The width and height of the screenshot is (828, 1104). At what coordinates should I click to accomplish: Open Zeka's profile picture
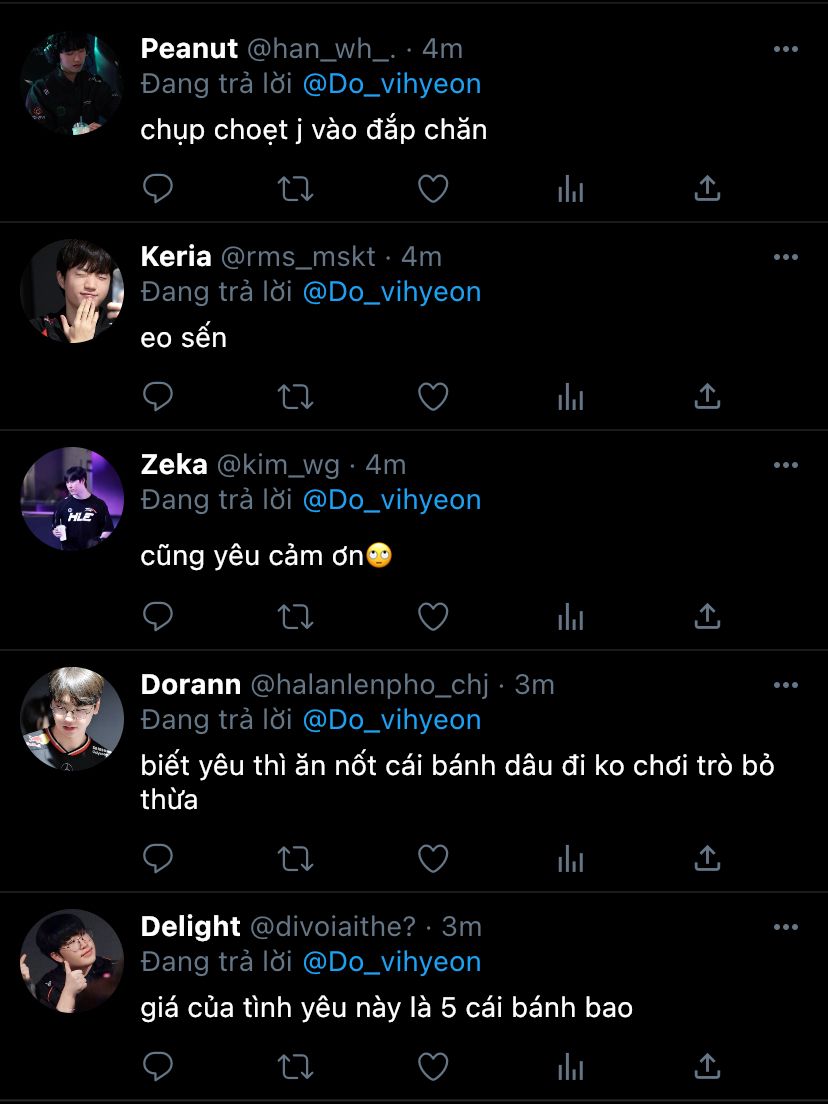point(72,499)
